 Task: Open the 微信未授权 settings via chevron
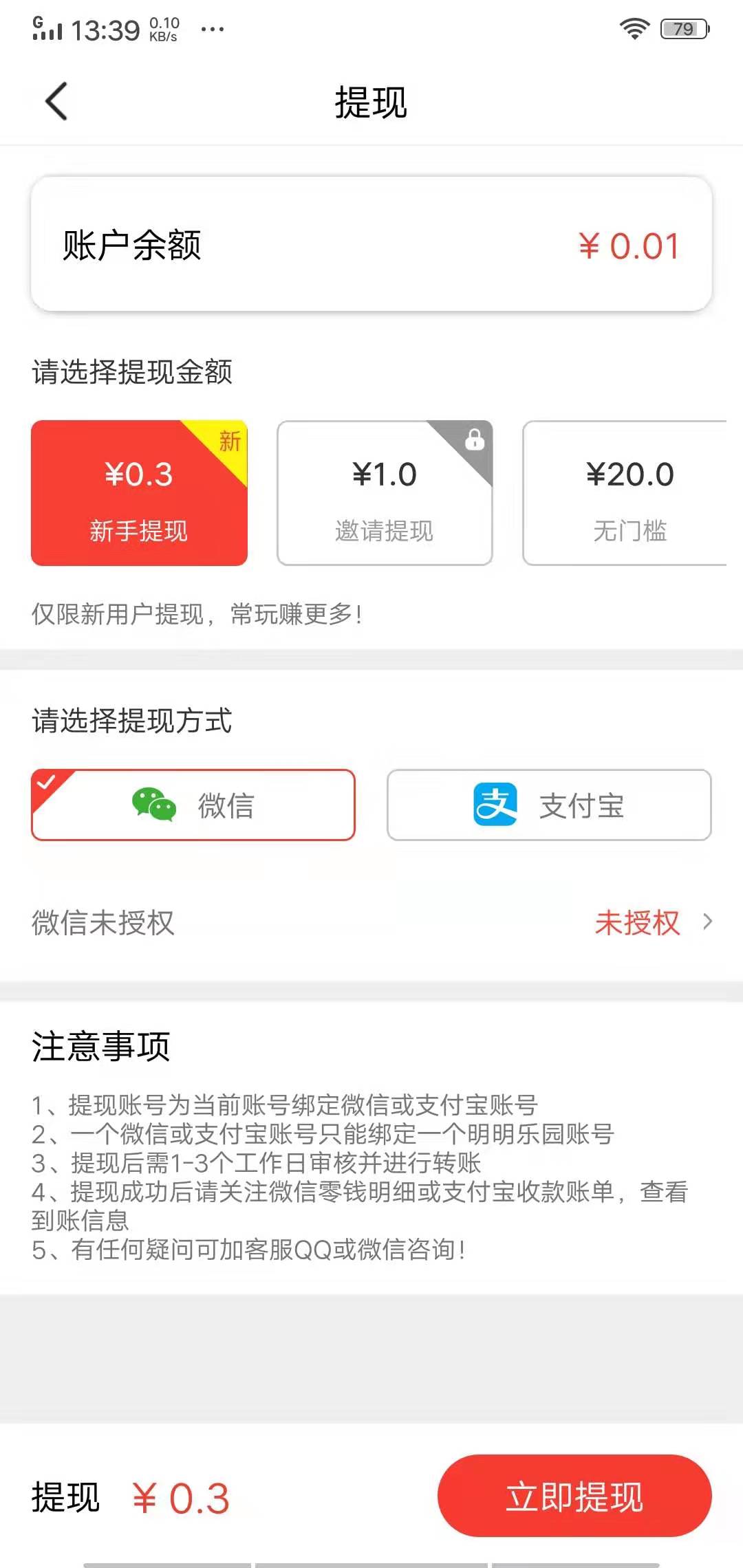pos(708,922)
